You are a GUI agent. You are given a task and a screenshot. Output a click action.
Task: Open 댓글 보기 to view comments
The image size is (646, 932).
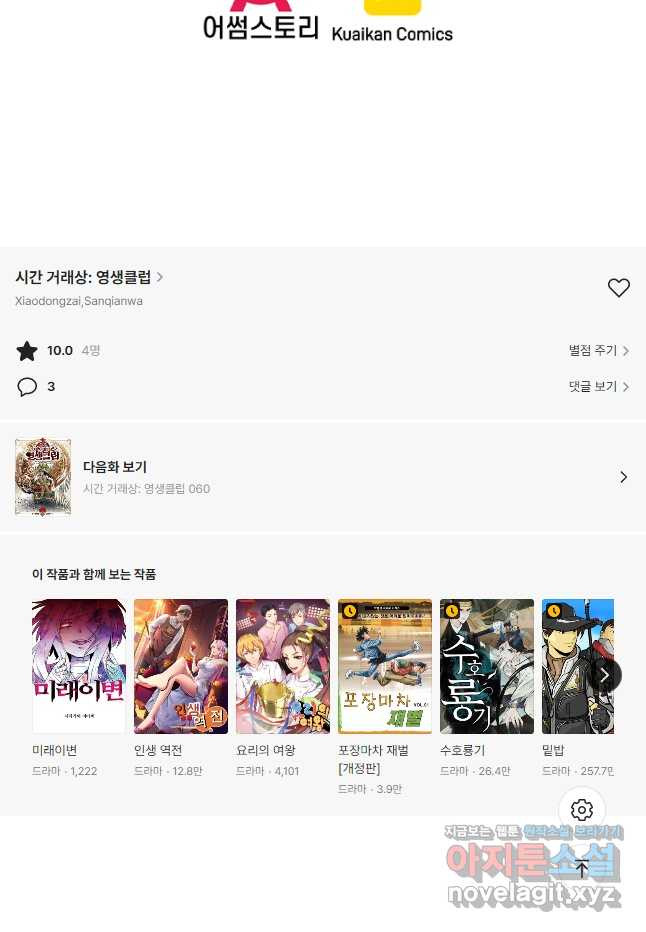coord(598,387)
